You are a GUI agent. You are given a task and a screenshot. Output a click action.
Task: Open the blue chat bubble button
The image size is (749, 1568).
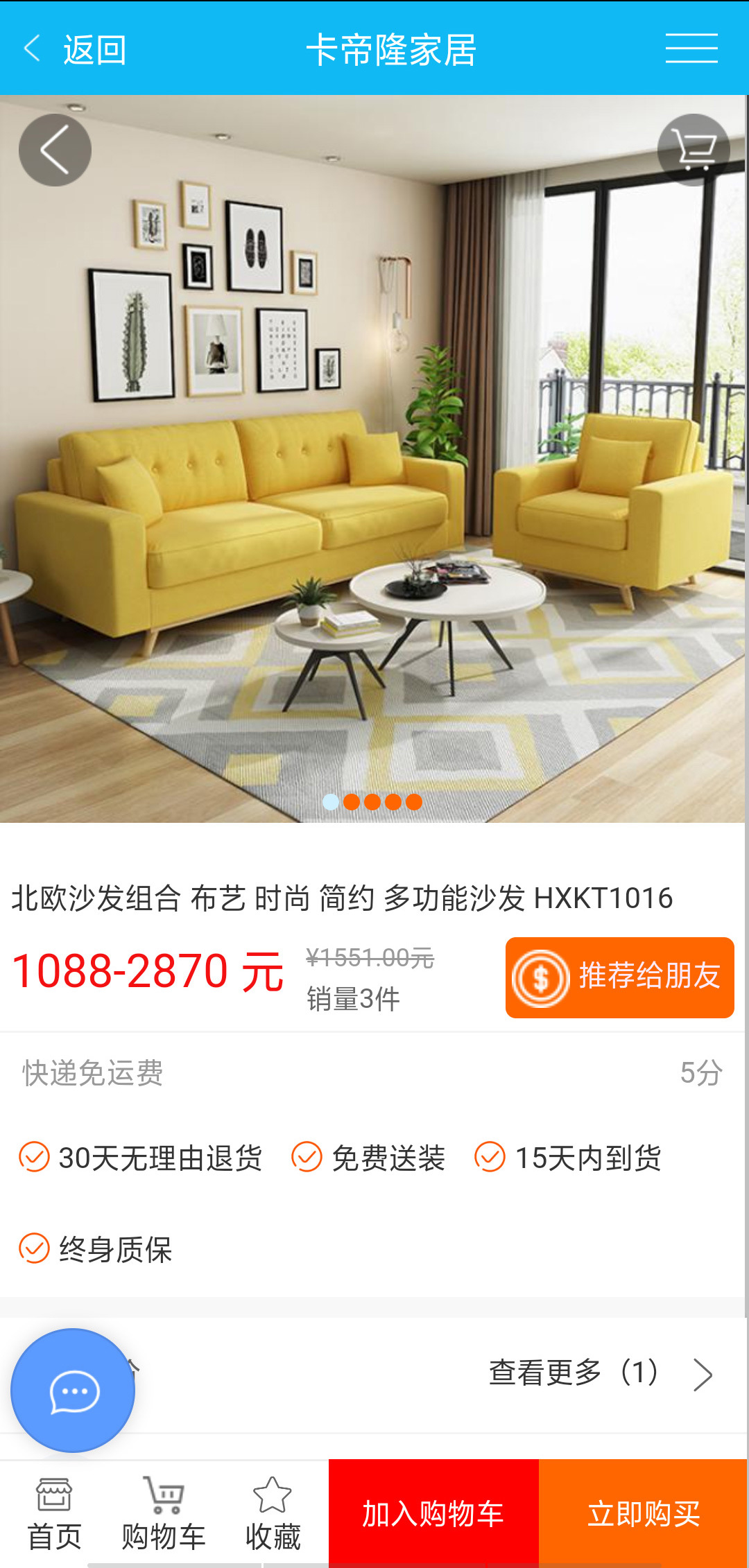coord(73,1390)
